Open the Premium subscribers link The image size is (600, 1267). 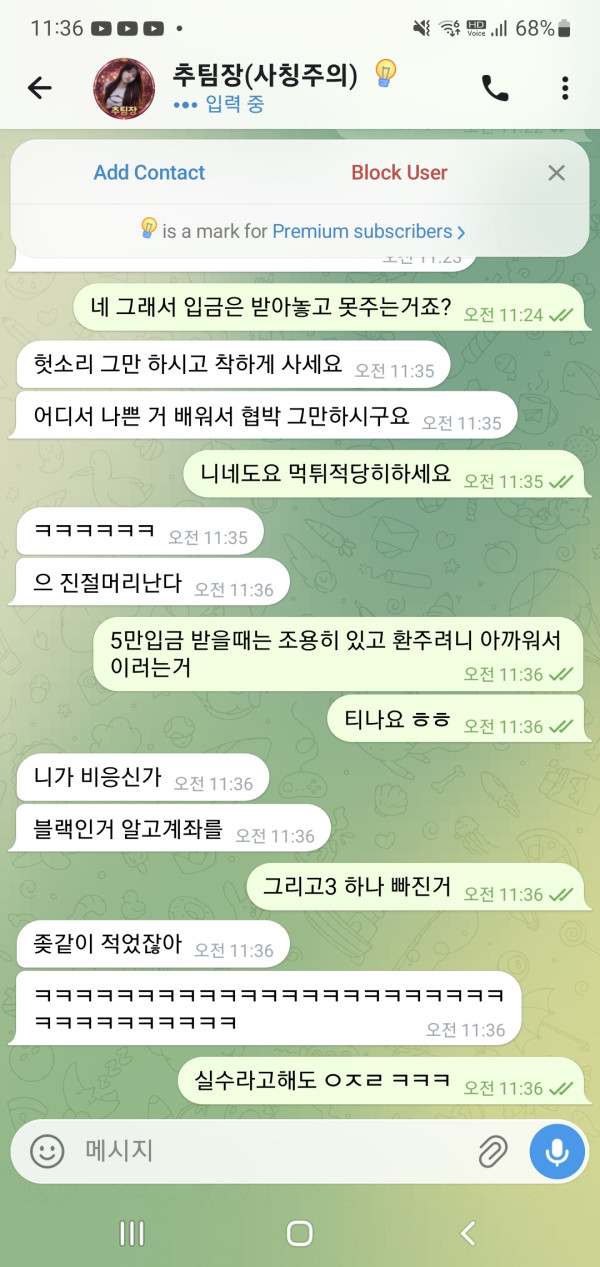(368, 231)
